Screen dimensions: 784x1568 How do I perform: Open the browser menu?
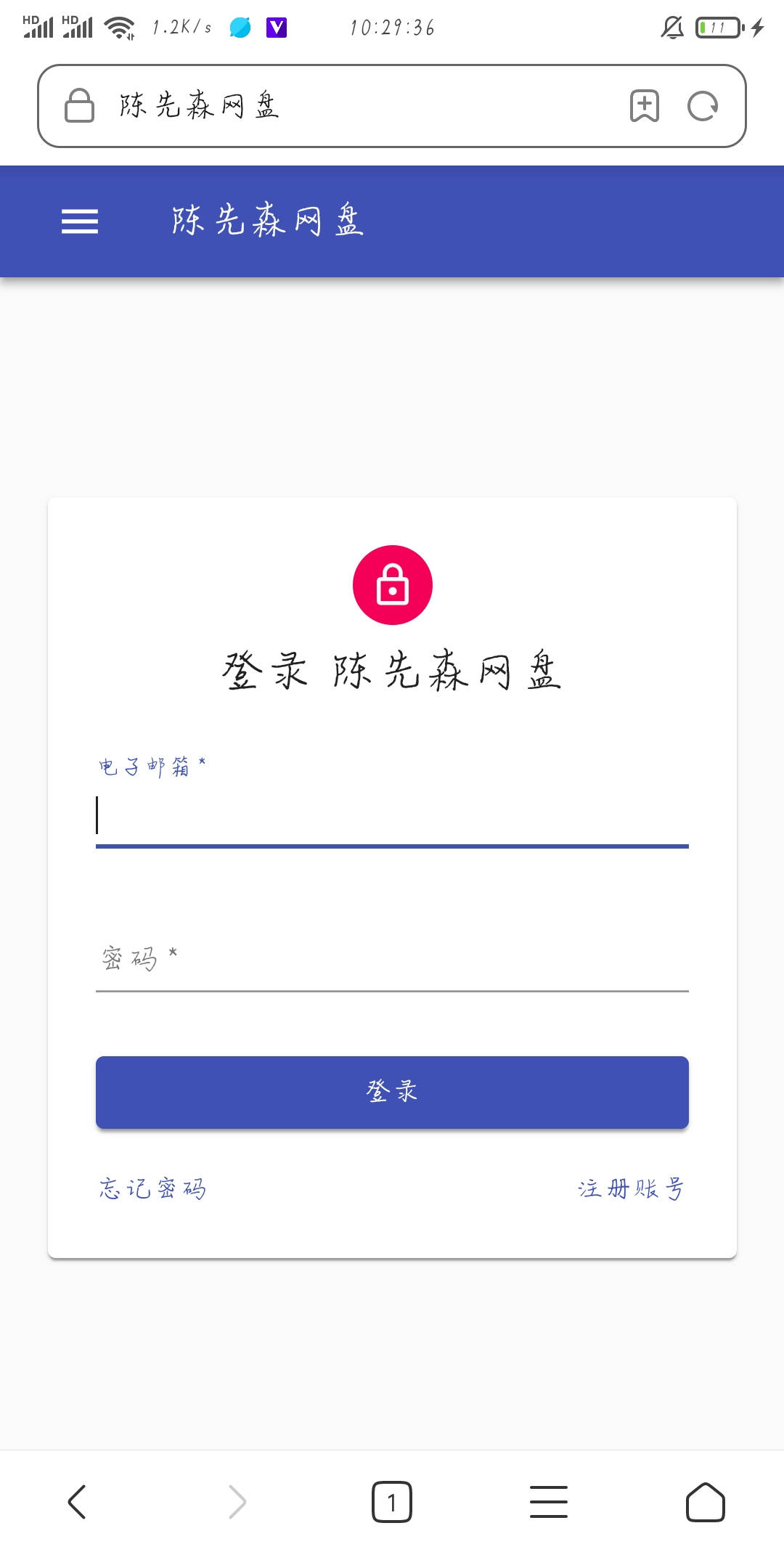tap(549, 1501)
